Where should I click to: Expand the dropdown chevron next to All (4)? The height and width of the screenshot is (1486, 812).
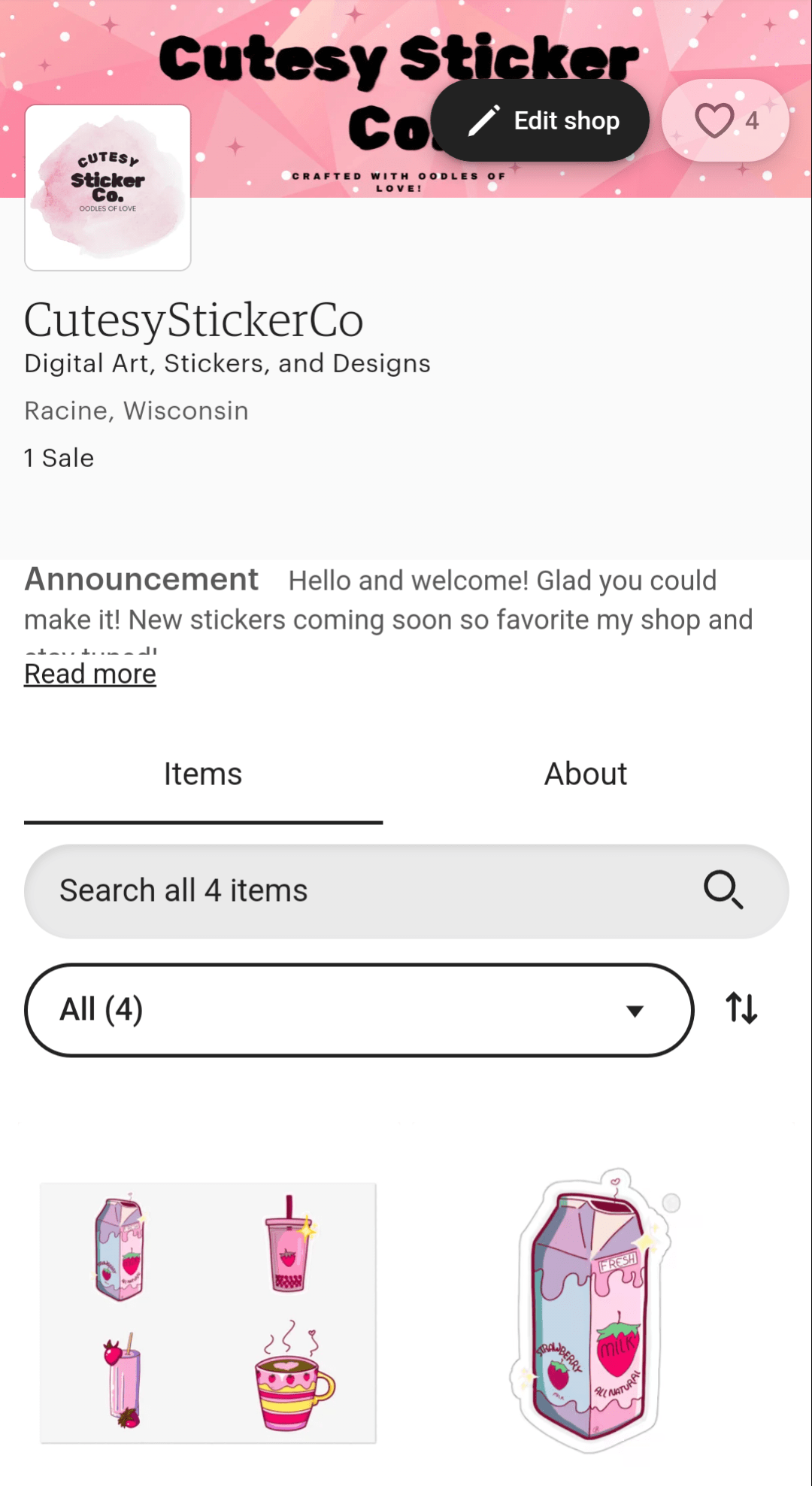click(634, 1010)
